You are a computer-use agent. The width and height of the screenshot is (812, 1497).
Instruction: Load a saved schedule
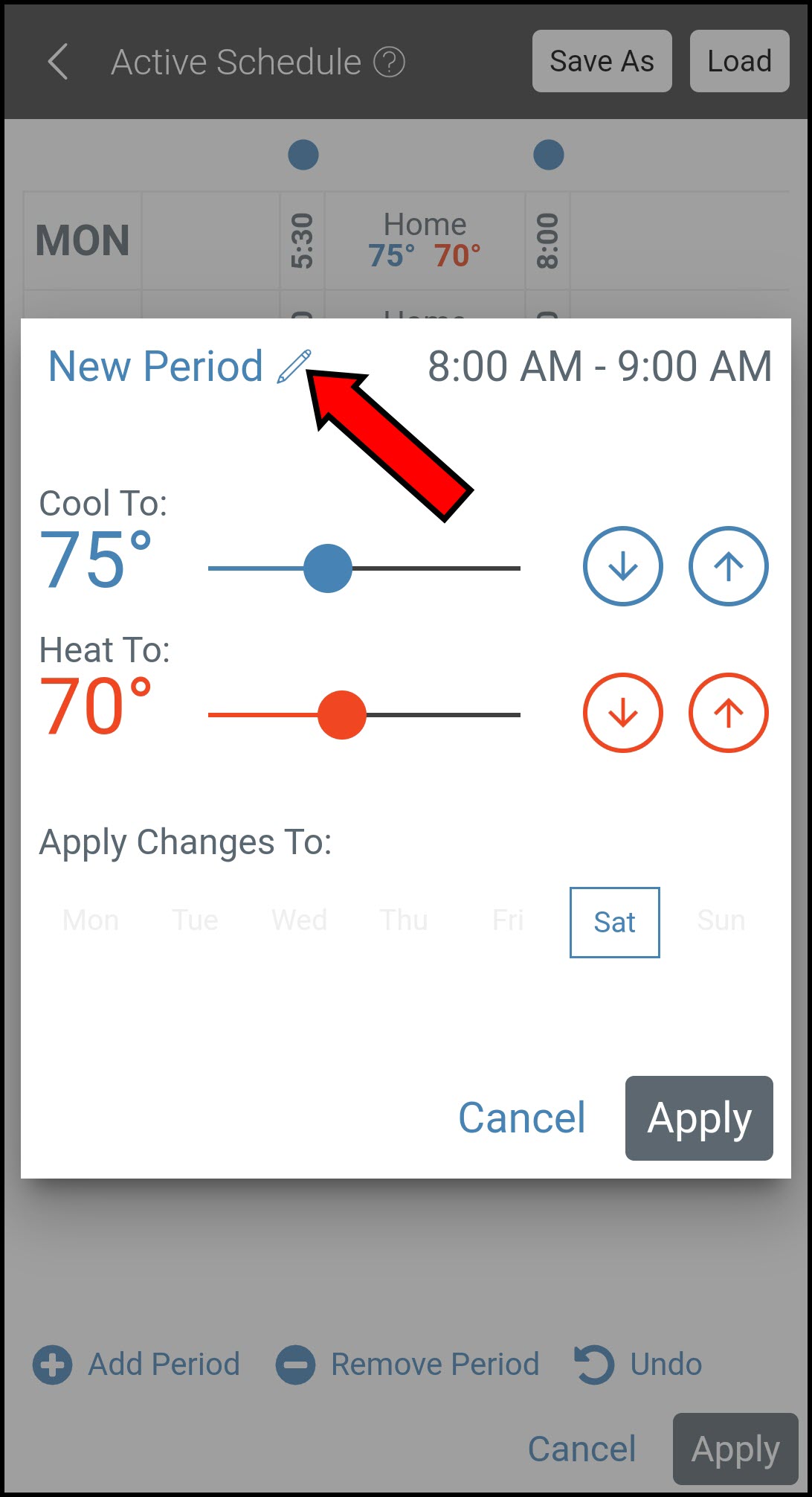[x=739, y=61]
